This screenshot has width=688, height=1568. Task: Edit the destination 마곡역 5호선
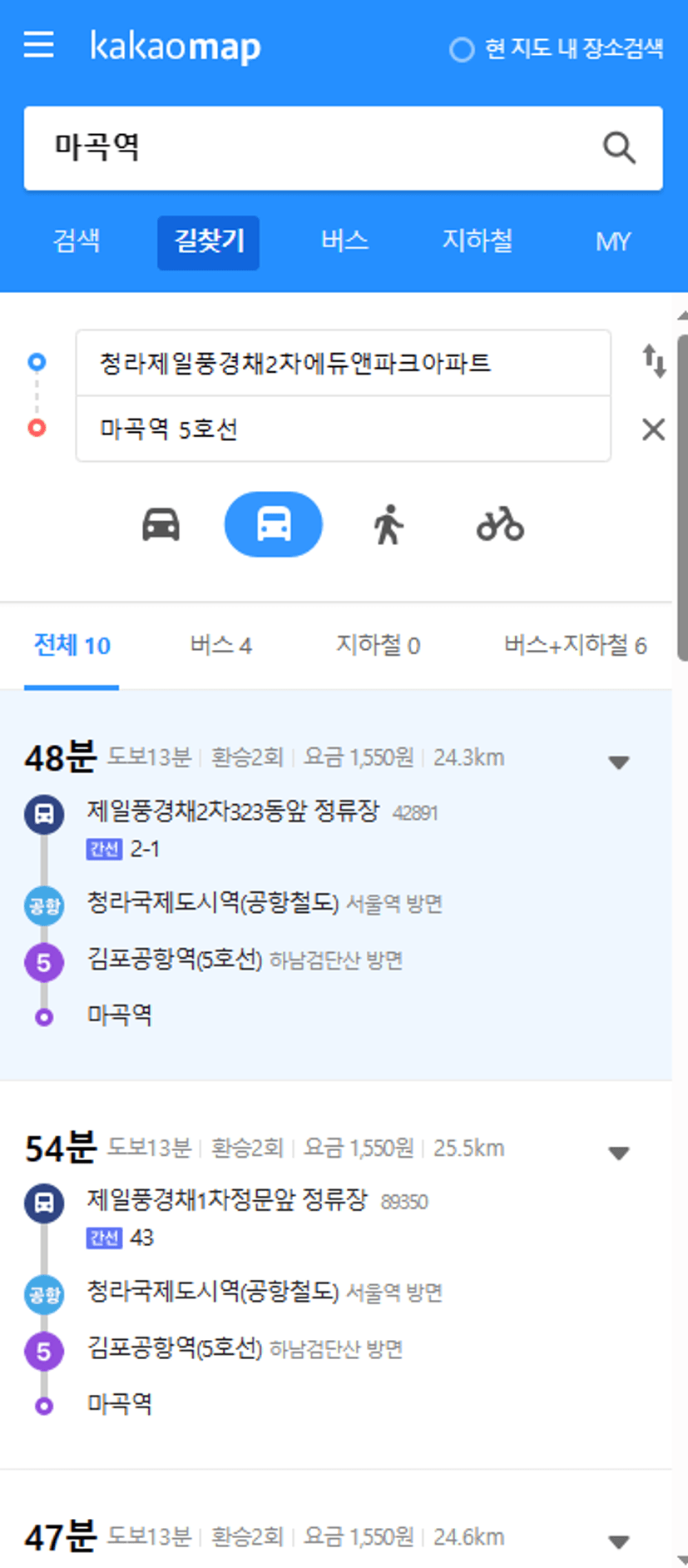[344, 429]
